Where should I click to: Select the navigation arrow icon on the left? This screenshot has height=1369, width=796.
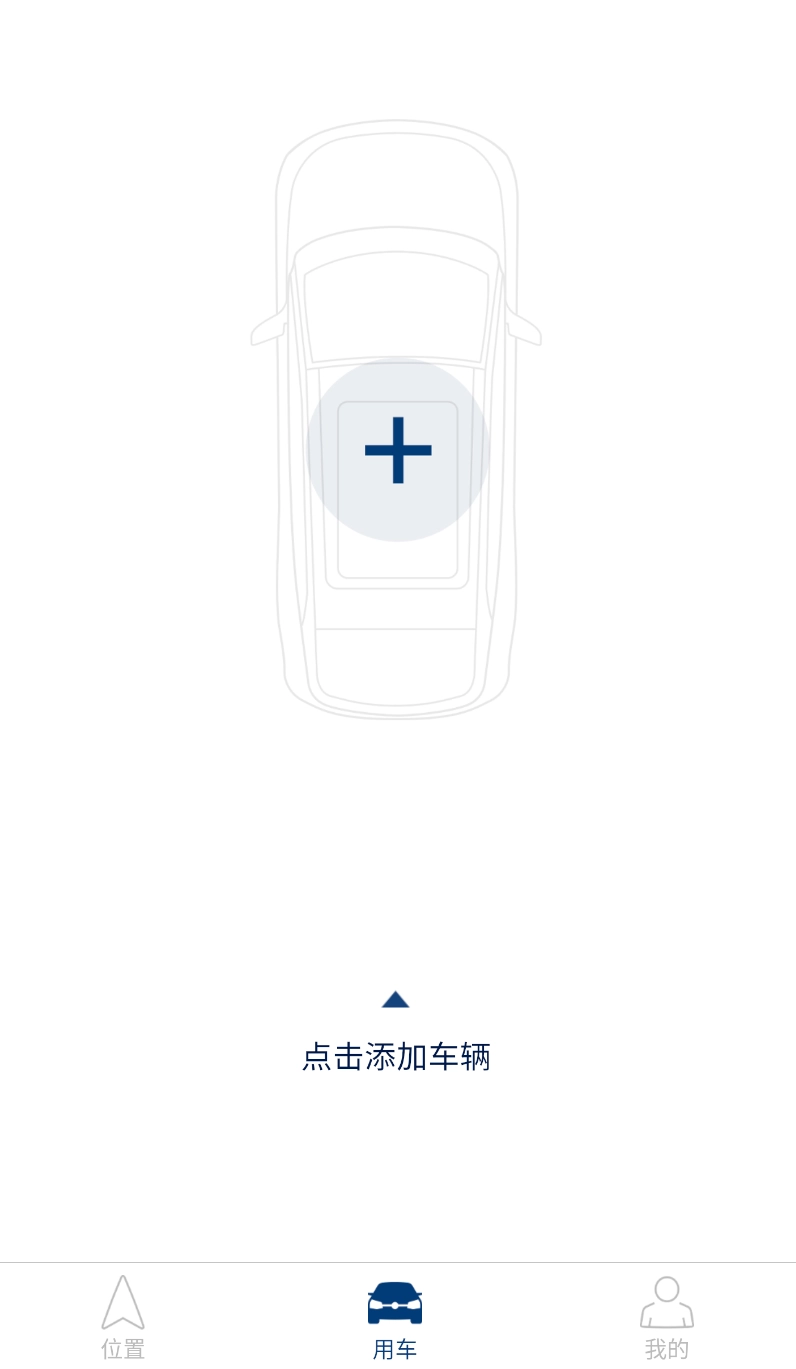123,1303
